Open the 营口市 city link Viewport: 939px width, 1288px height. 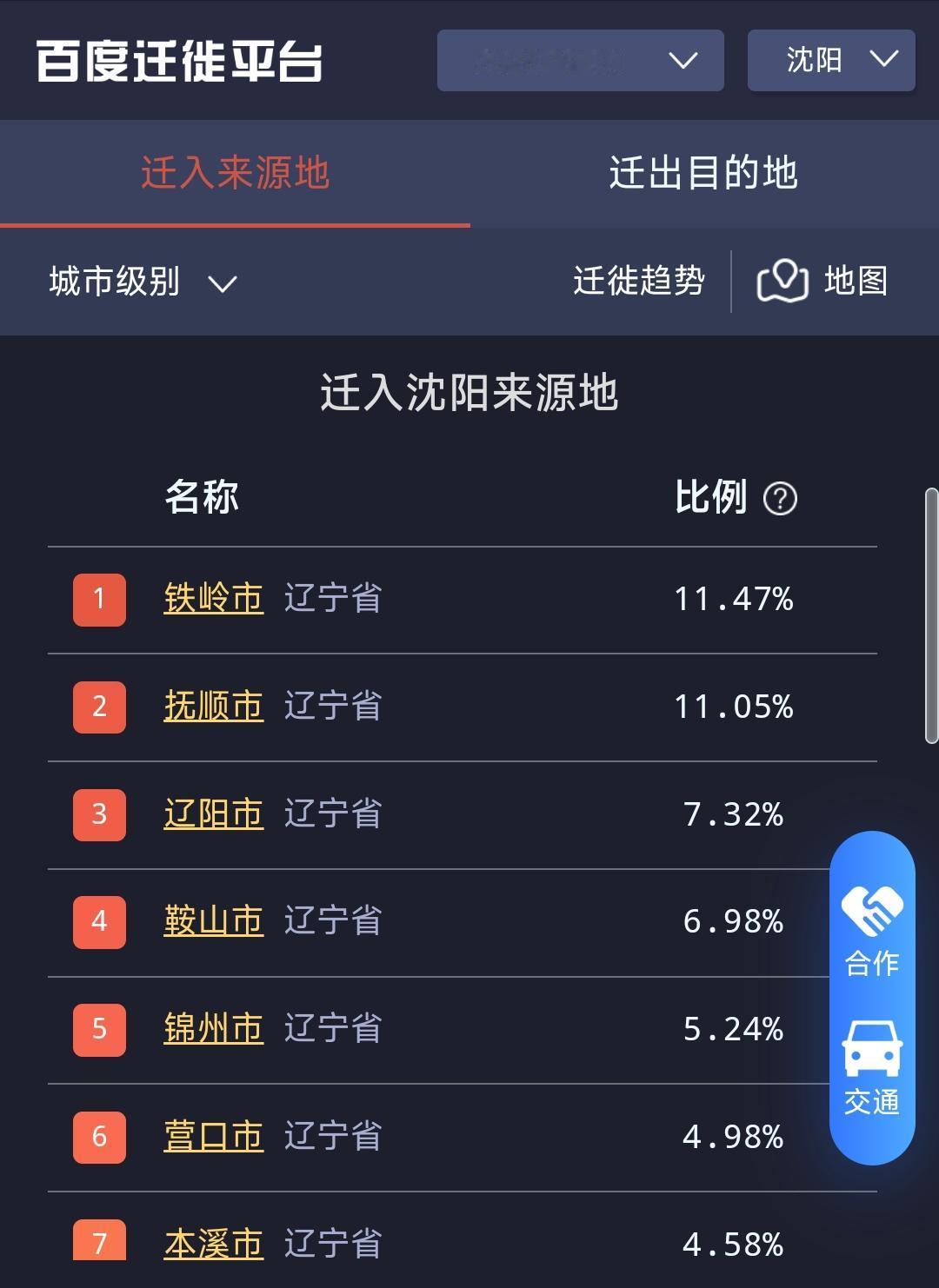tap(214, 1136)
